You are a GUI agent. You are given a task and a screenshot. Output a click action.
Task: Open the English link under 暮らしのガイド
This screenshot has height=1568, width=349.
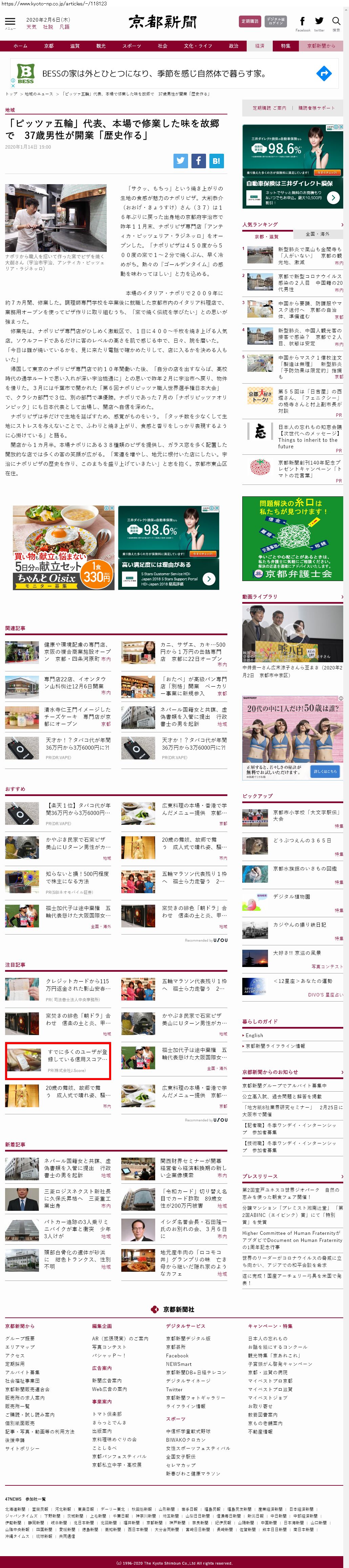pyautogui.click(x=254, y=1035)
